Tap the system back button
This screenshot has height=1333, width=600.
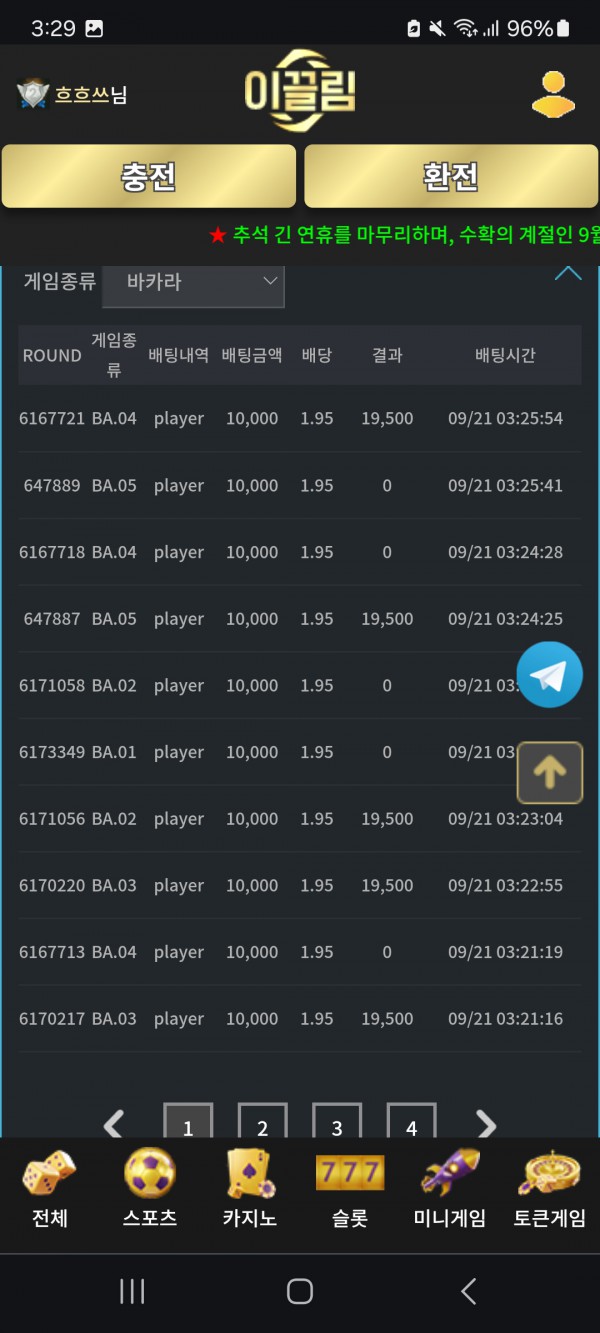(x=468, y=1291)
